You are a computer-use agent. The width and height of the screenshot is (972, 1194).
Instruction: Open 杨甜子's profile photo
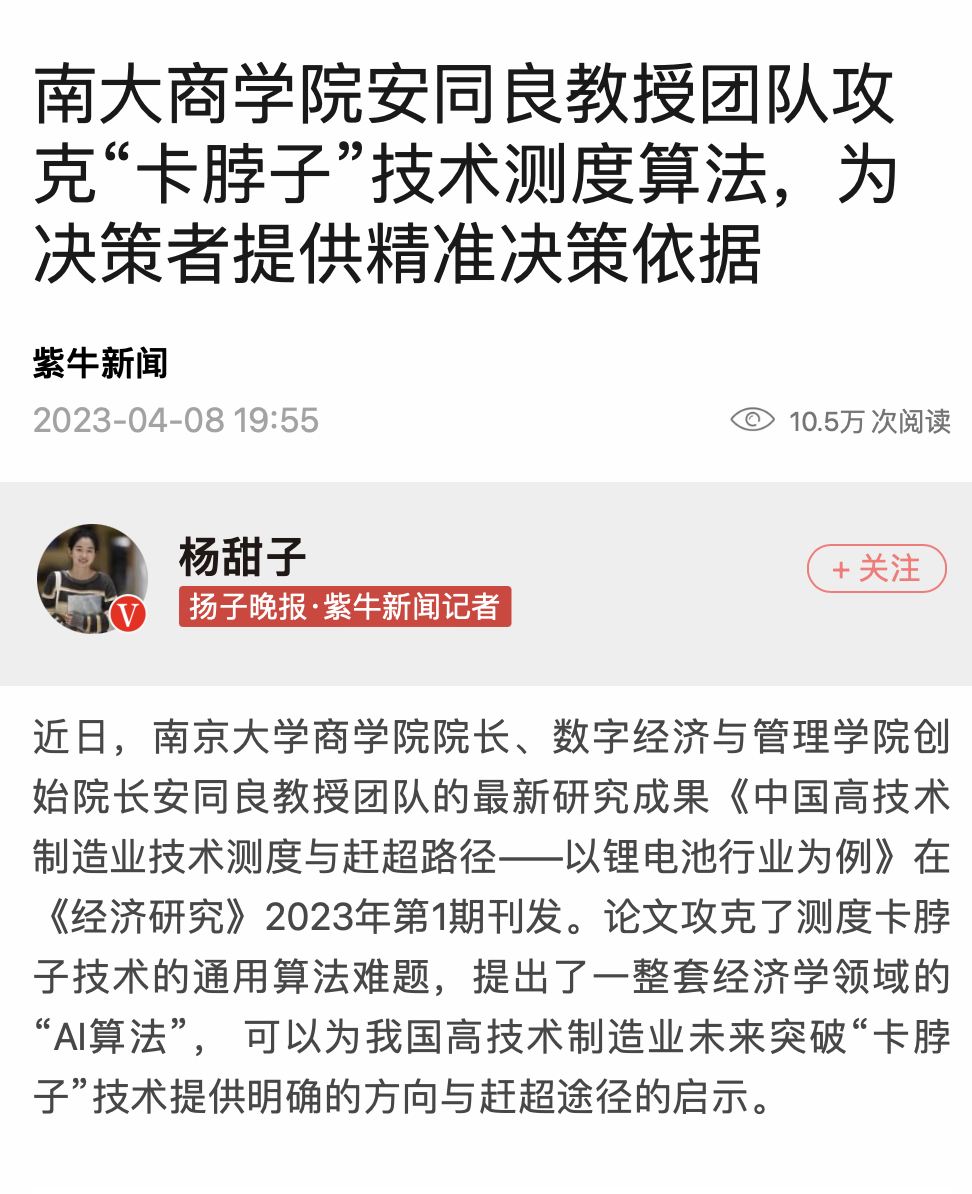(92, 579)
